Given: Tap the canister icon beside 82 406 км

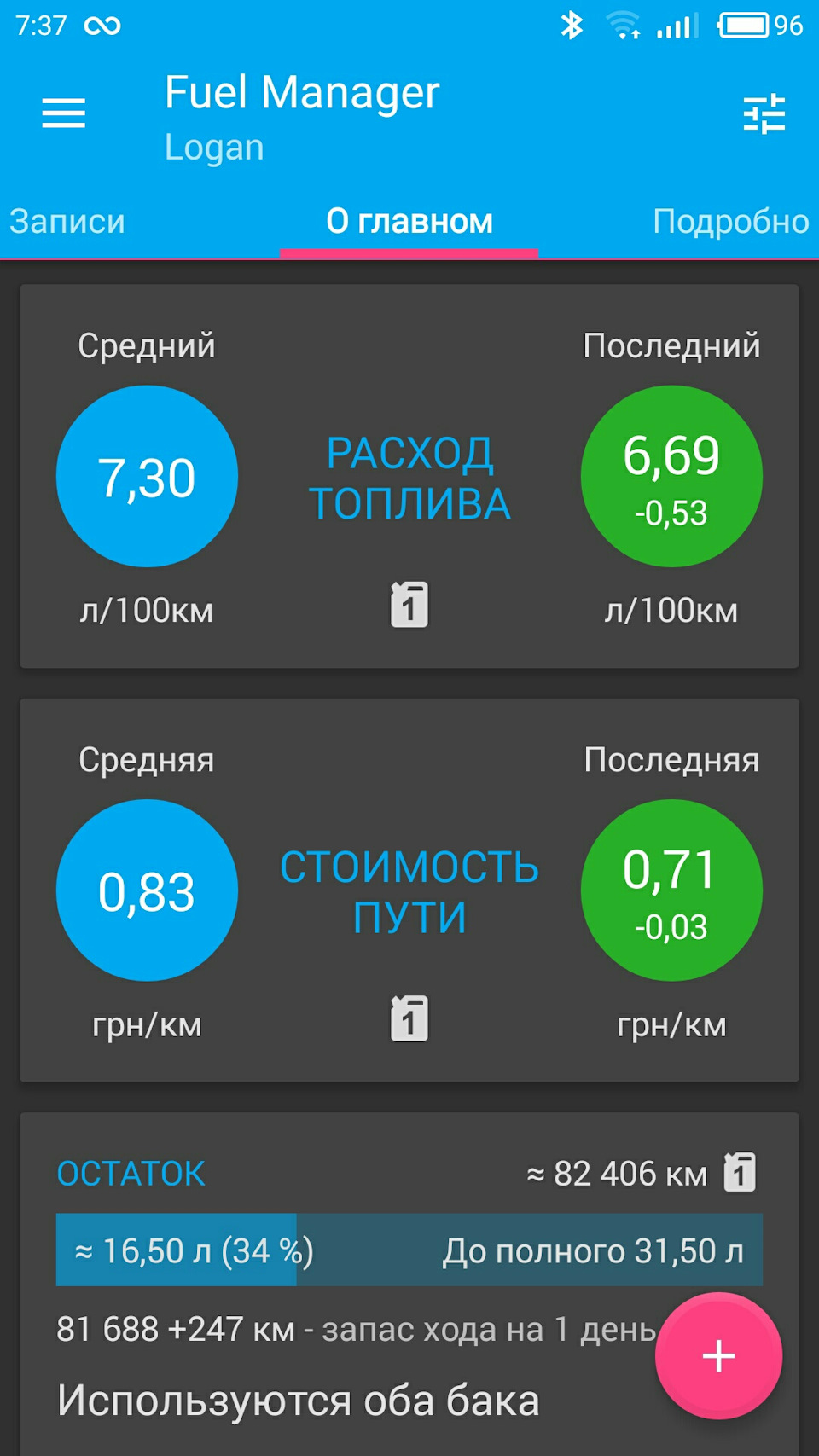Looking at the screenshot, I should [740, 1173].
